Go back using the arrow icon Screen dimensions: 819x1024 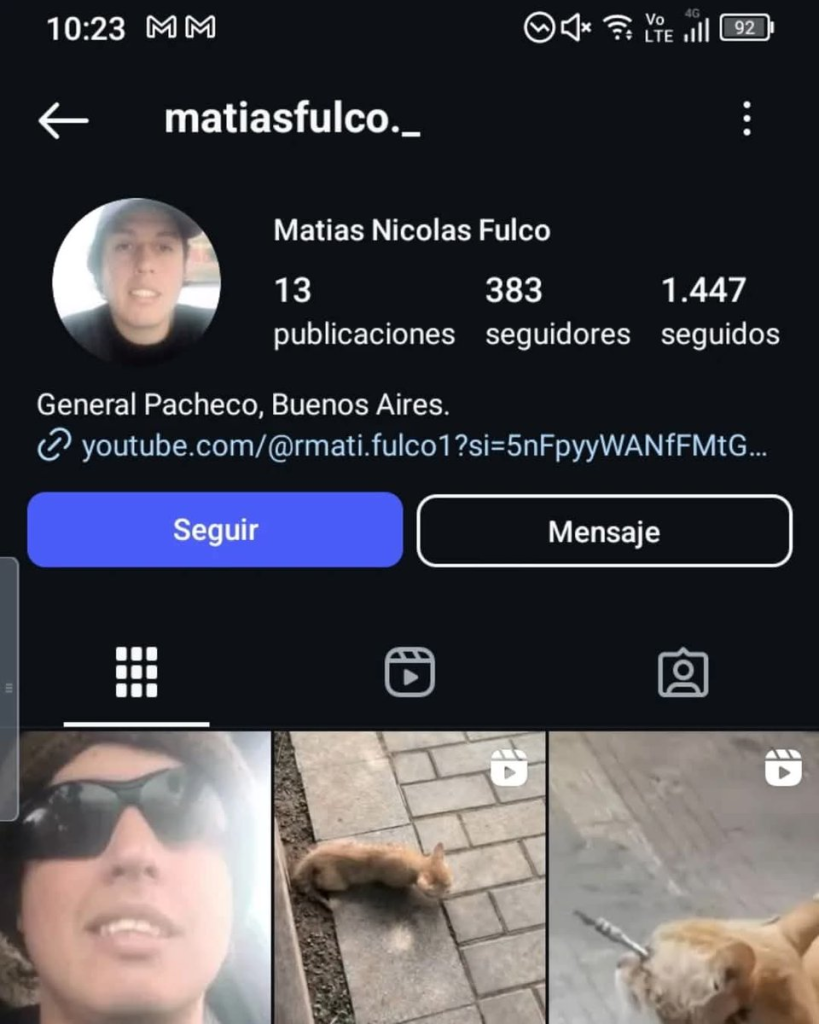(x=63, y=121)
